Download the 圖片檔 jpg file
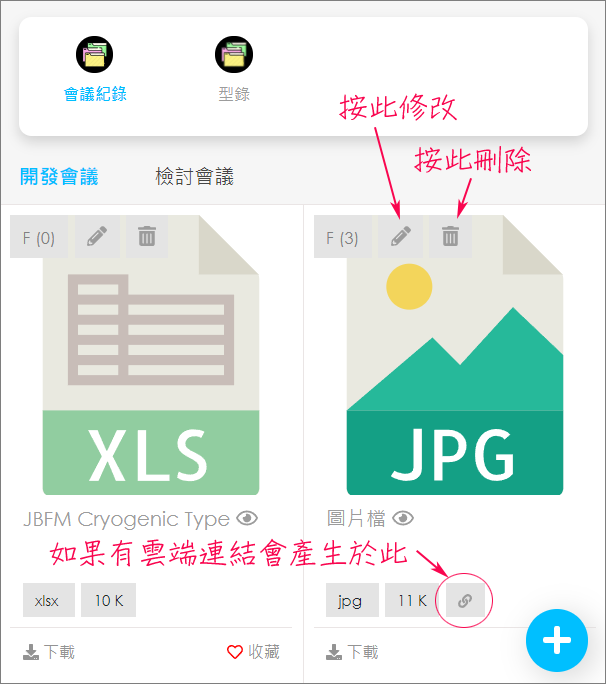This screenshot has width=606, height=684. tap(353, 652)
